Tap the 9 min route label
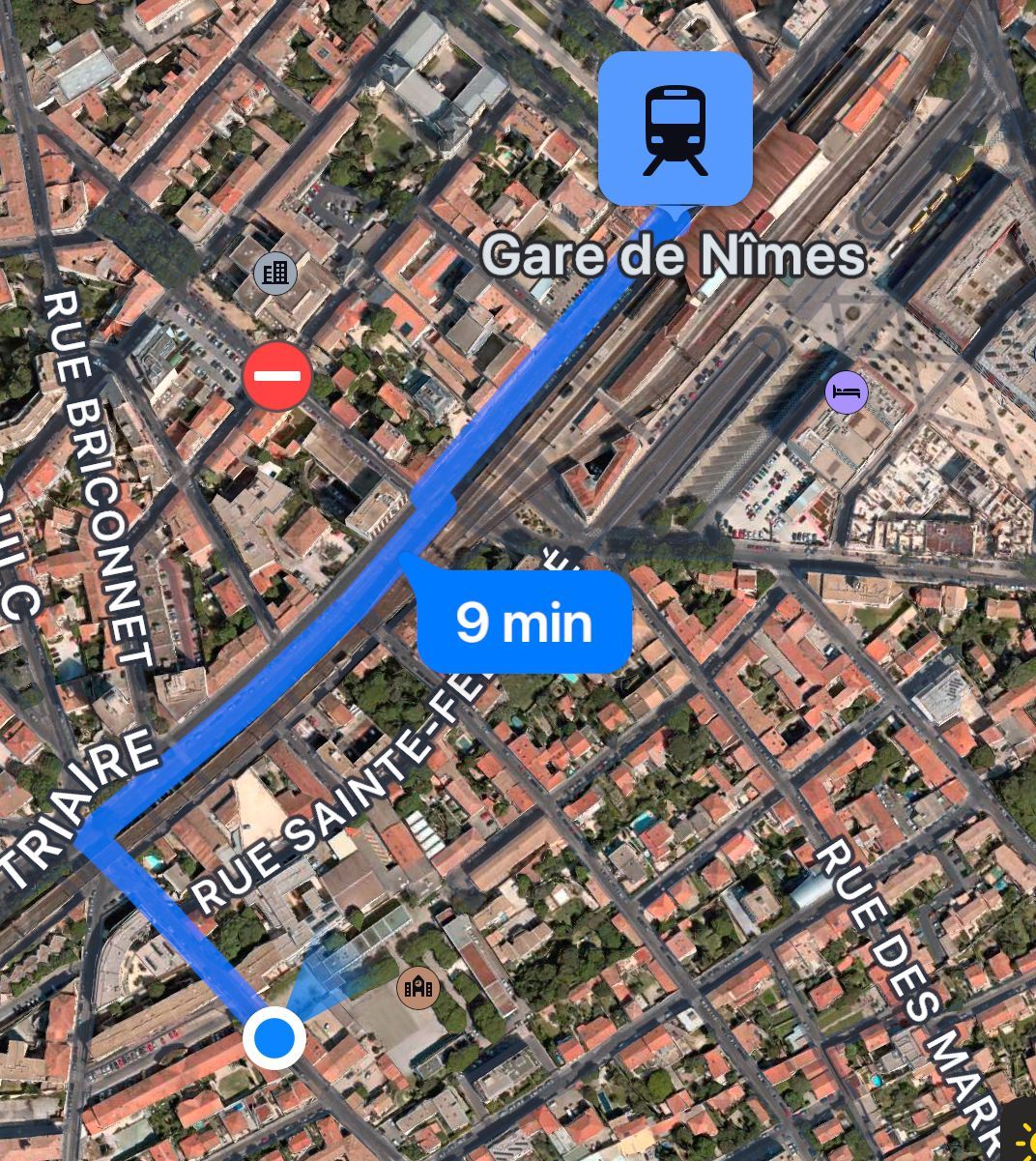The height and width of the screenshot is (1161, 1036). [x=524, y=622]
